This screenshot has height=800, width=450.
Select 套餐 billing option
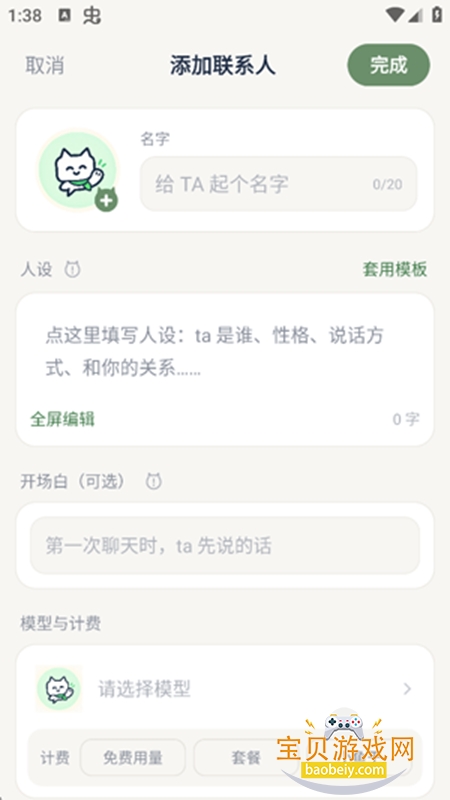coord(246,758)
